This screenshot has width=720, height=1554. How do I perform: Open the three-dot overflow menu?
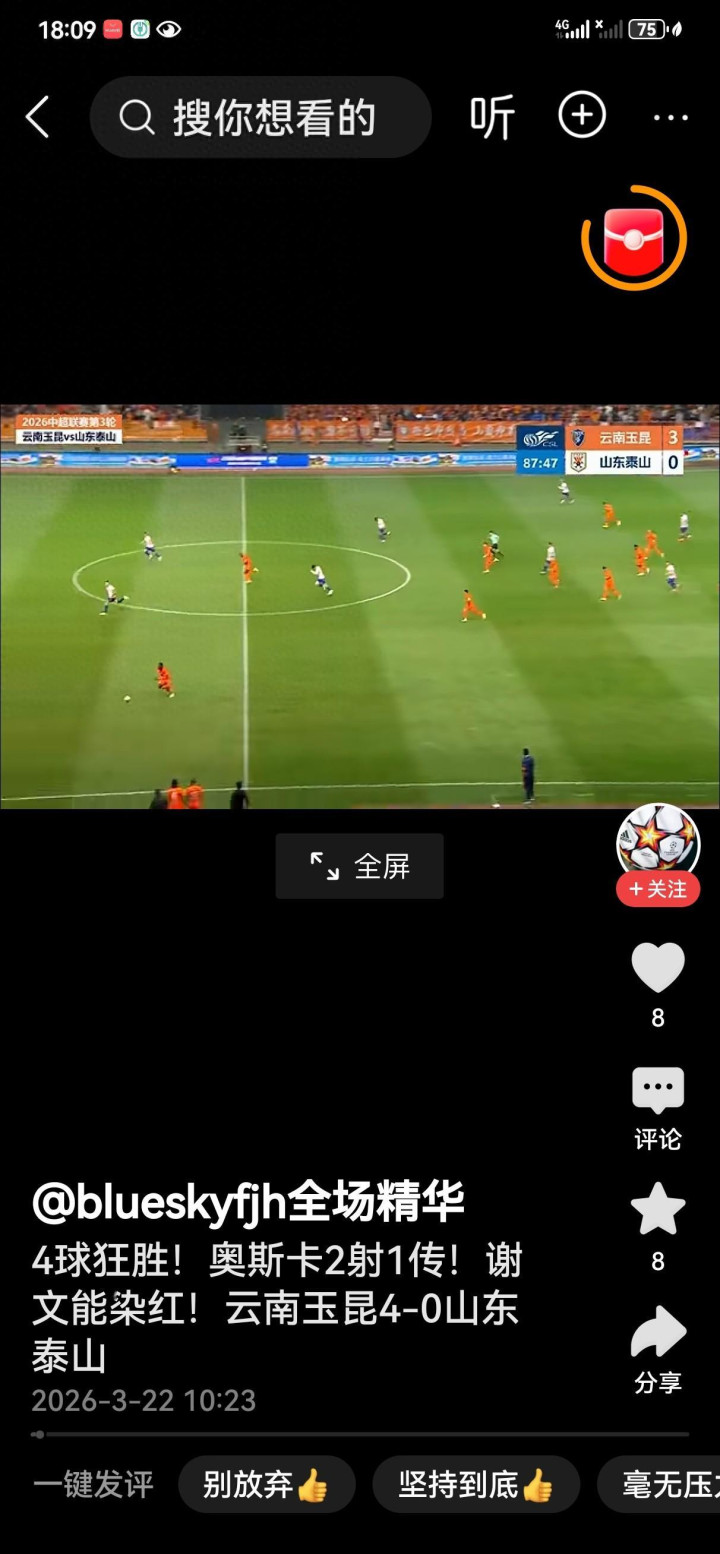pos(670,118)
